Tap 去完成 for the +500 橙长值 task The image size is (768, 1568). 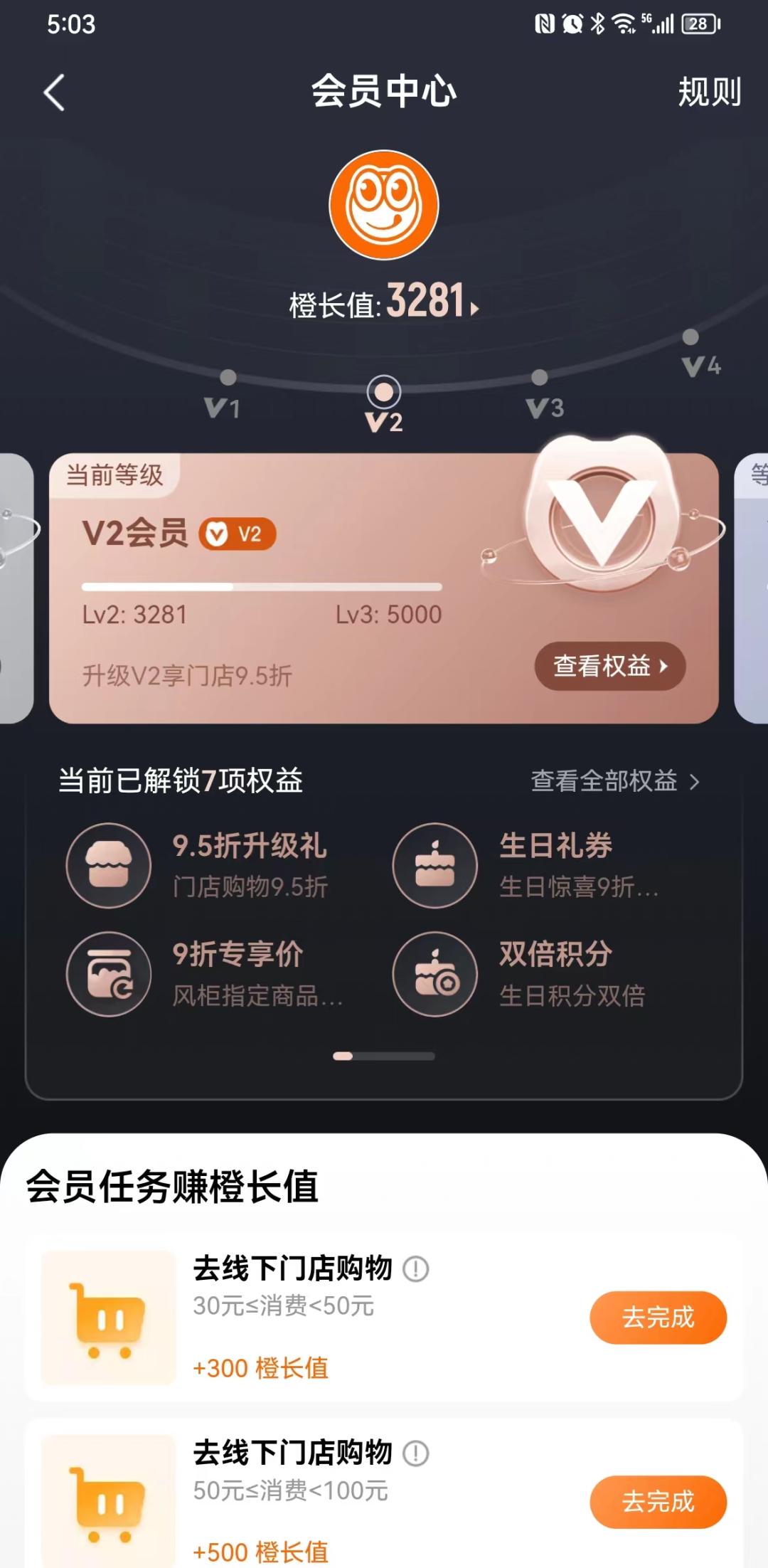pos(658,1502)
